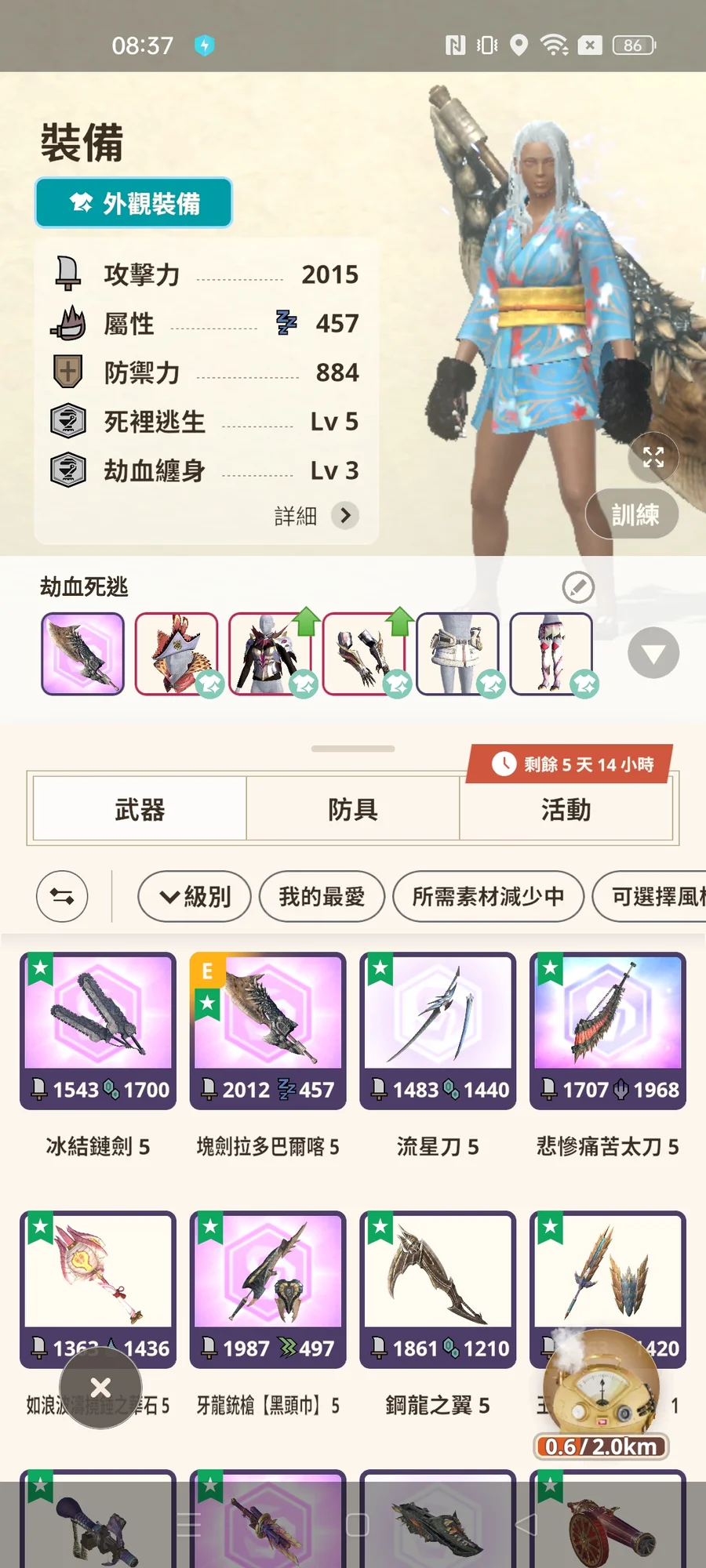This screenshot has width=706, height=1568.
Task: Pick the 悲慘痛苦太刀 5 card
Action: click(607, 1031)
